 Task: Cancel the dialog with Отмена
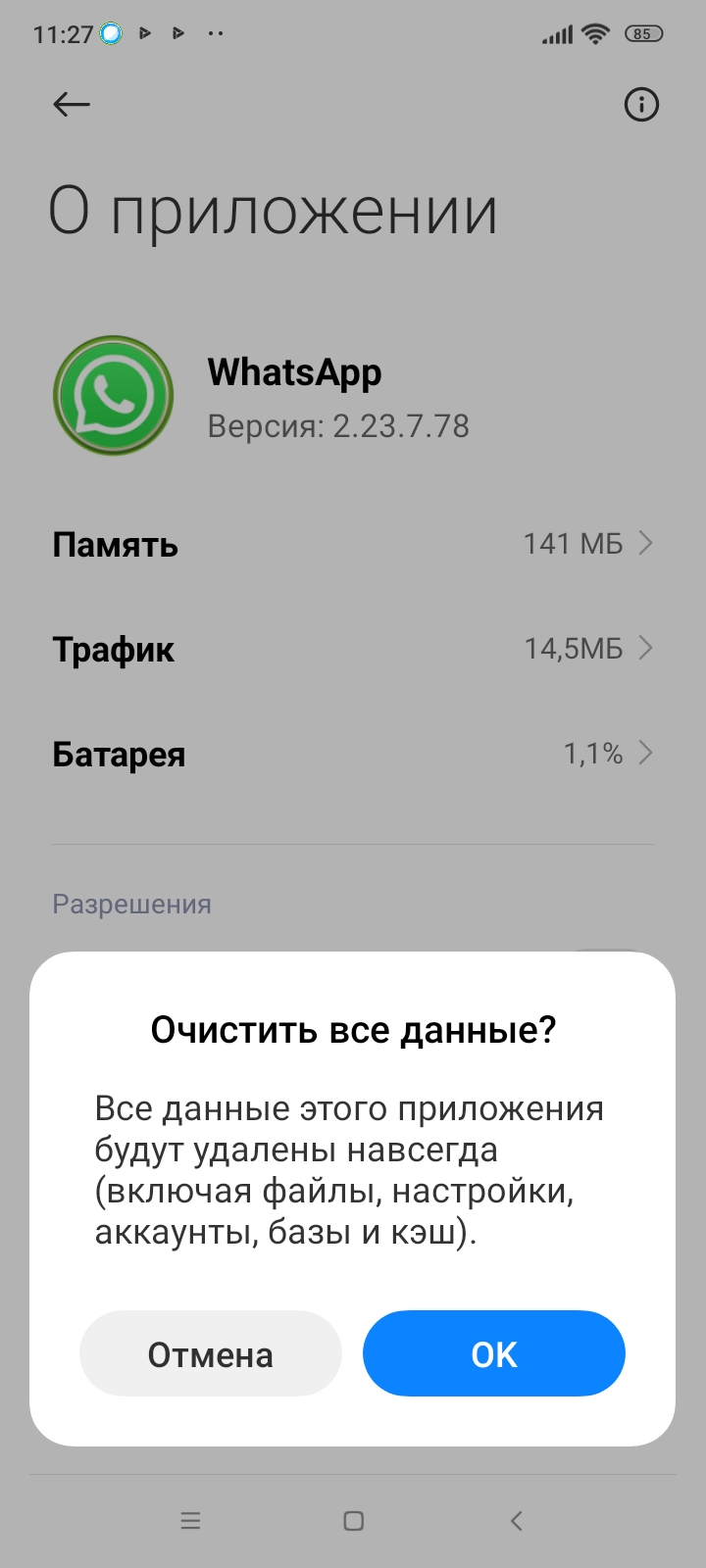point(210,1353)
